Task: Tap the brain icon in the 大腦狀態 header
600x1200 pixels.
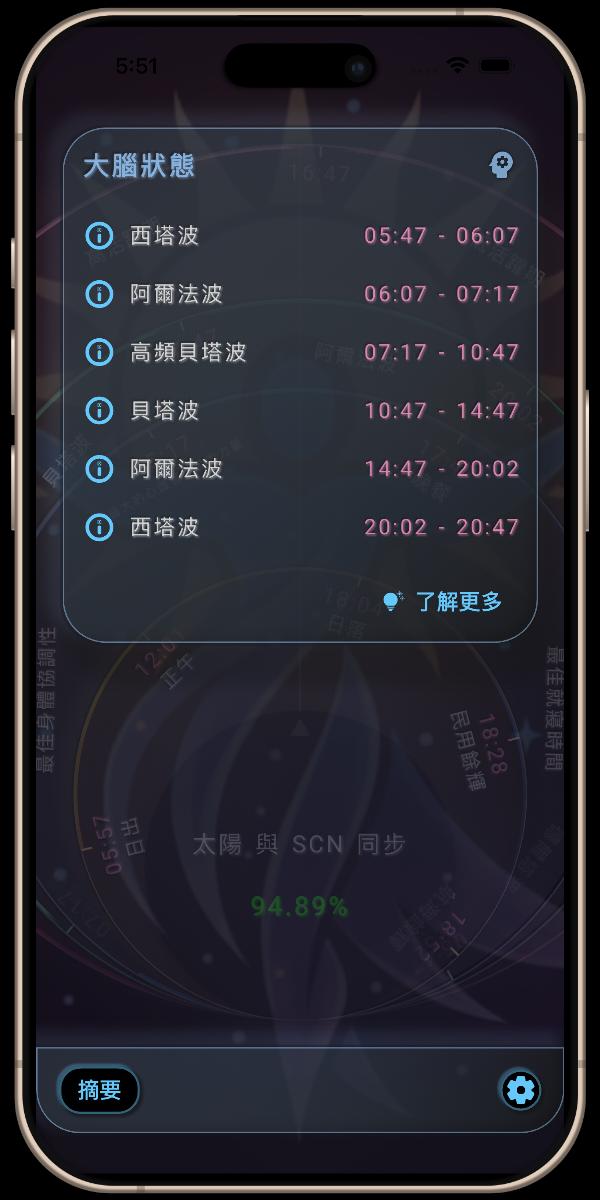Action: tap(501, 165)
